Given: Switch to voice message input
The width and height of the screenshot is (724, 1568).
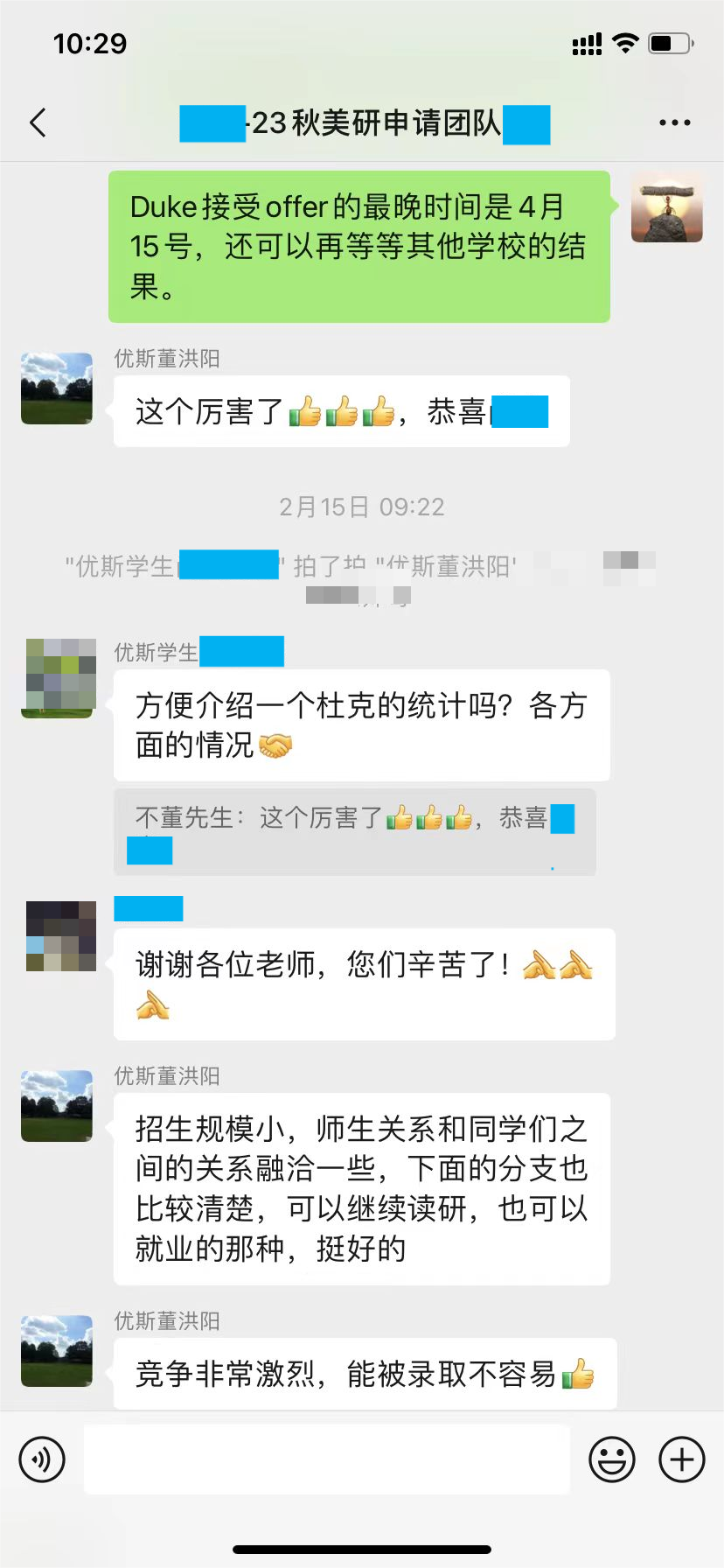Looking at the screenshot, I should pyautogui.click(x=42, y=1459).
